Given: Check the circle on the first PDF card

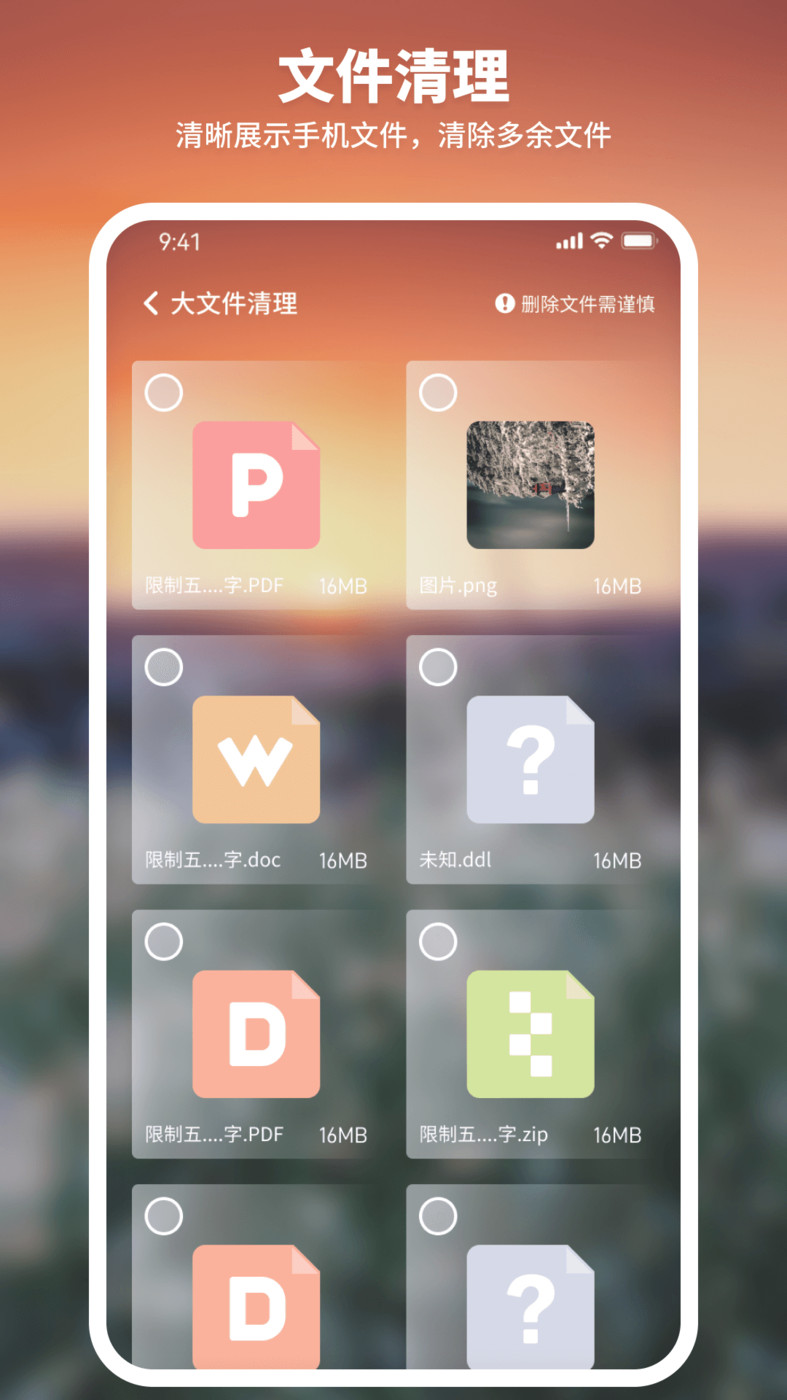Looking at the screenshot, I should click(x=163, y=392).
